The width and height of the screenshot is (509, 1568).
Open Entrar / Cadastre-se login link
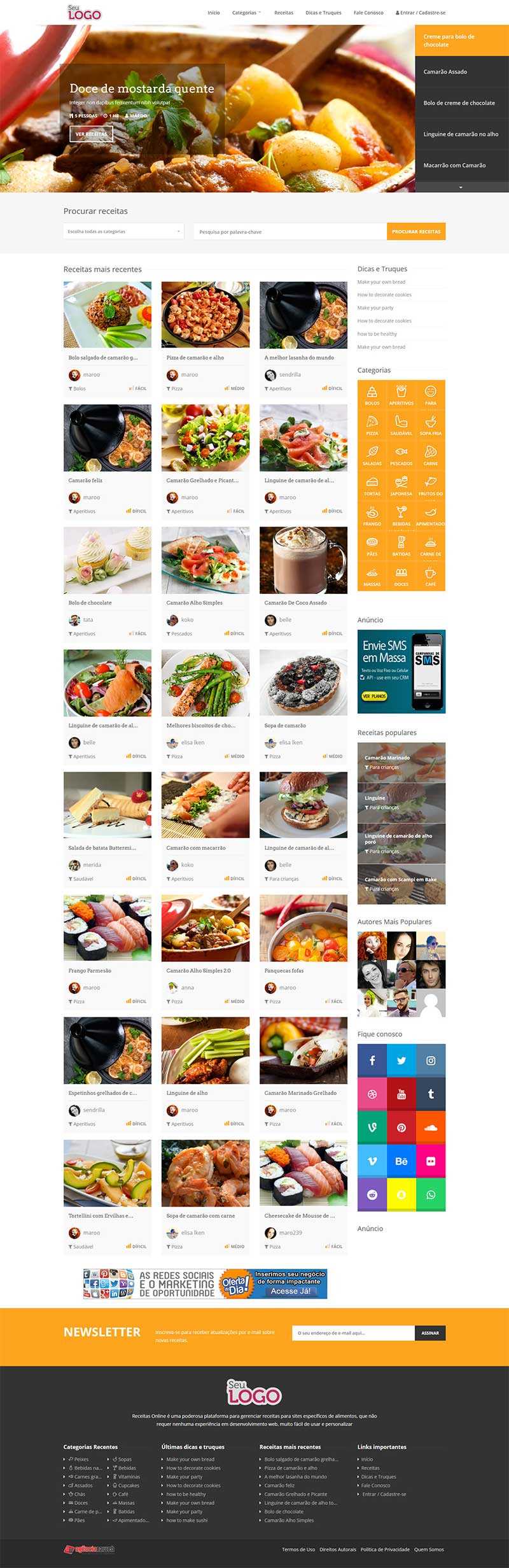tap(421, 13)
